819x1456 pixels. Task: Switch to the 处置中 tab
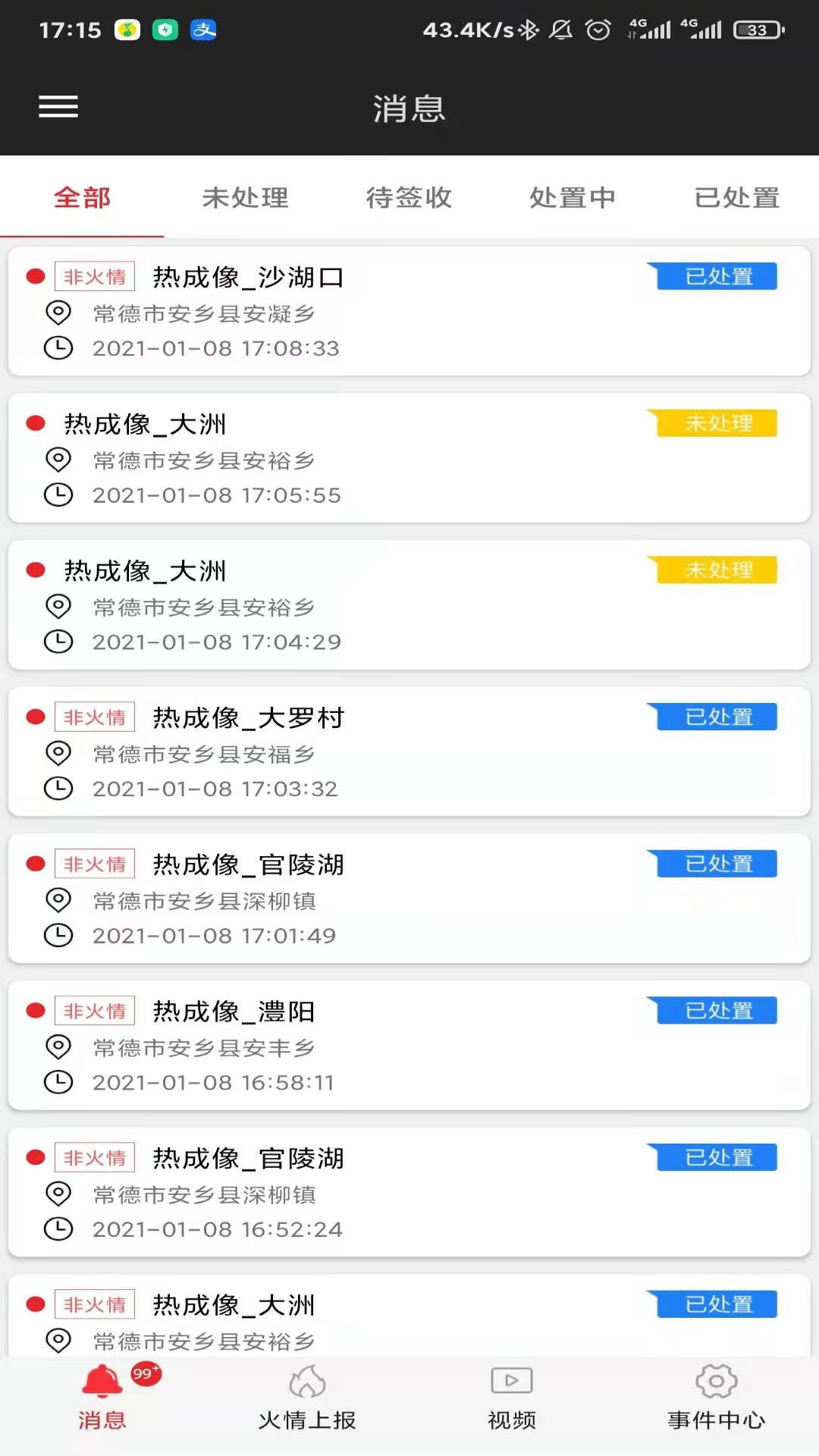tap(573, 198)
